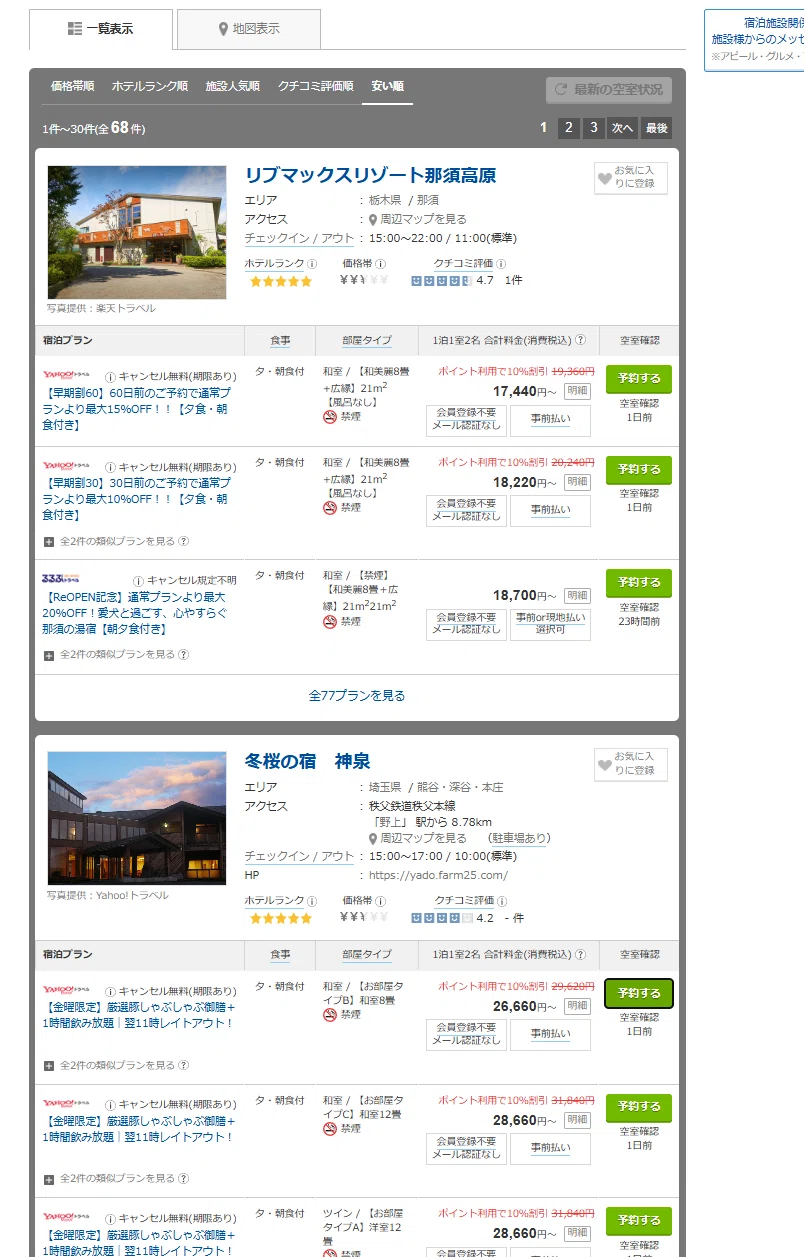Show 明細 for the 18,220円 plan
The height and width of the screenshot is (1257, 804).
577,482
